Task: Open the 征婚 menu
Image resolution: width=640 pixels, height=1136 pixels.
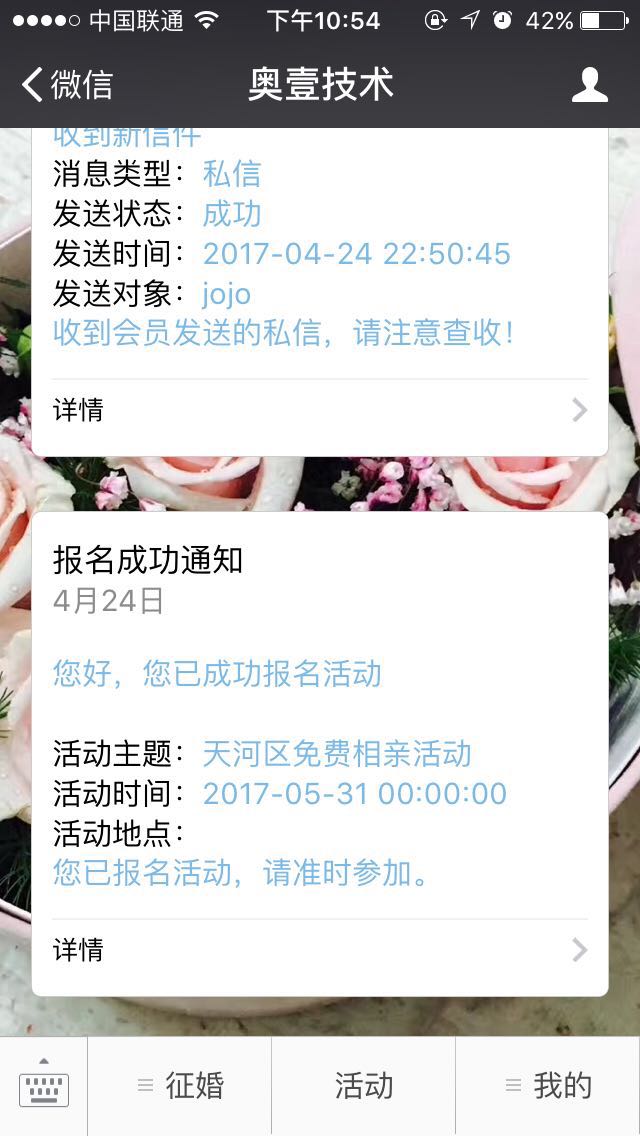Action: click(x=180, y=1085)
